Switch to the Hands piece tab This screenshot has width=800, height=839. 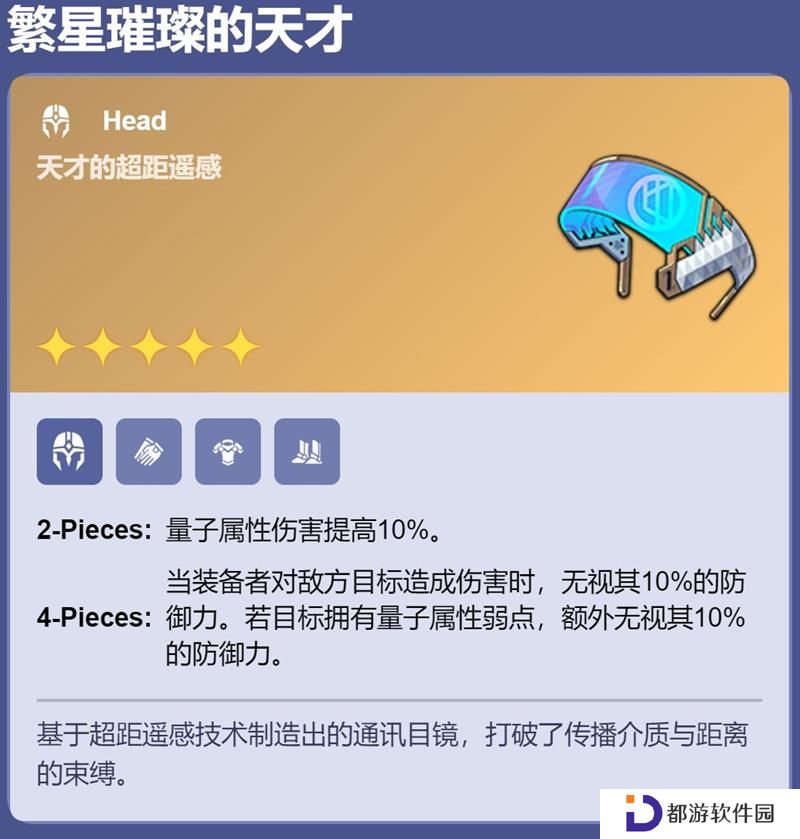click(x=148, y=451)
